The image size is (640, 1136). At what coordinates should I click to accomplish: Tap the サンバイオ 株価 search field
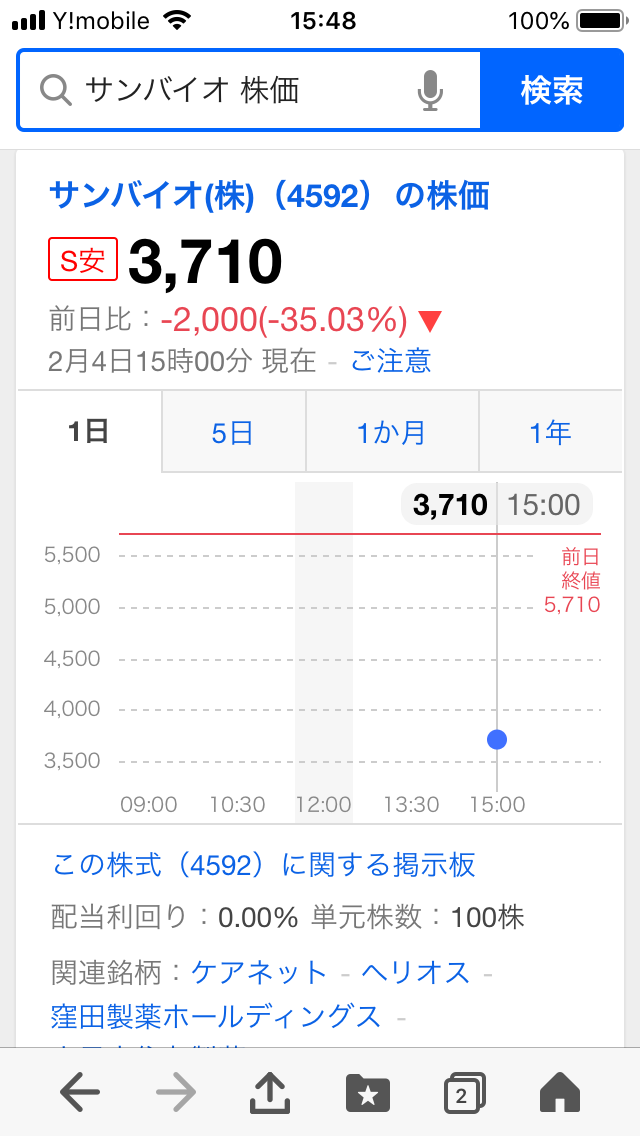[x=240, y=91]
